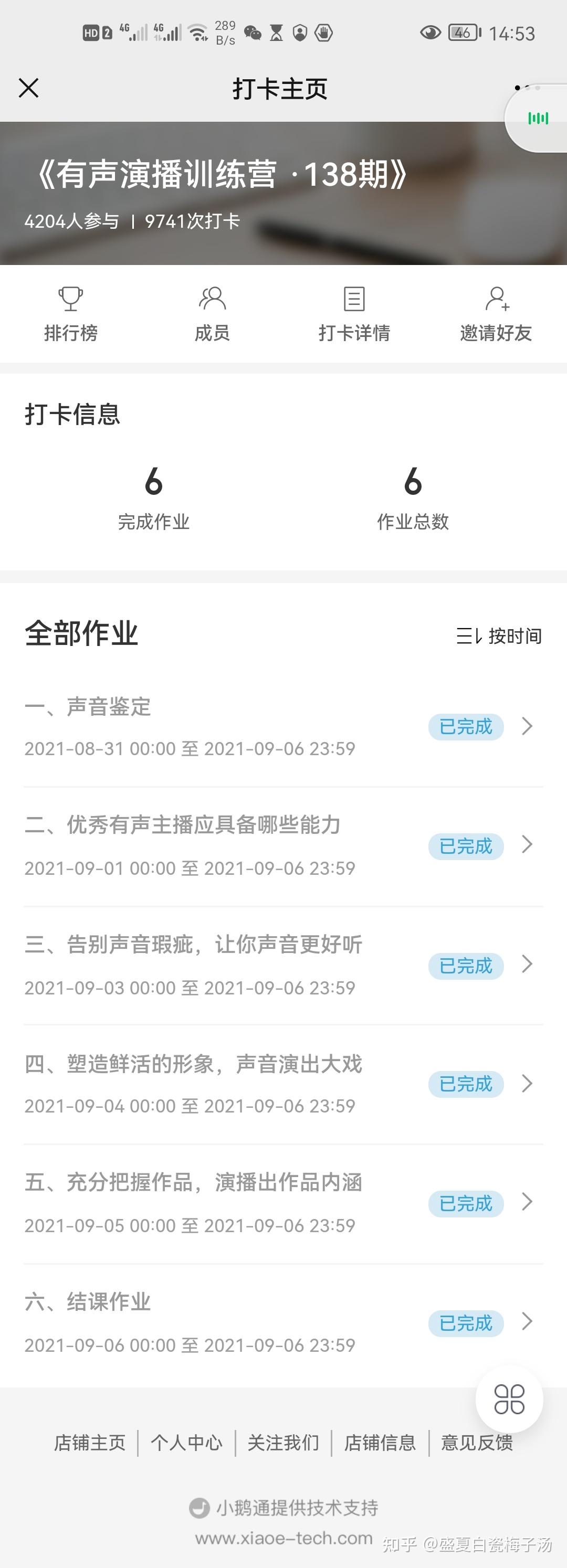This screenshot has height=1568, width=567.
Task: Open 意见反馈 feedback link
Action: coord(477,1443)
